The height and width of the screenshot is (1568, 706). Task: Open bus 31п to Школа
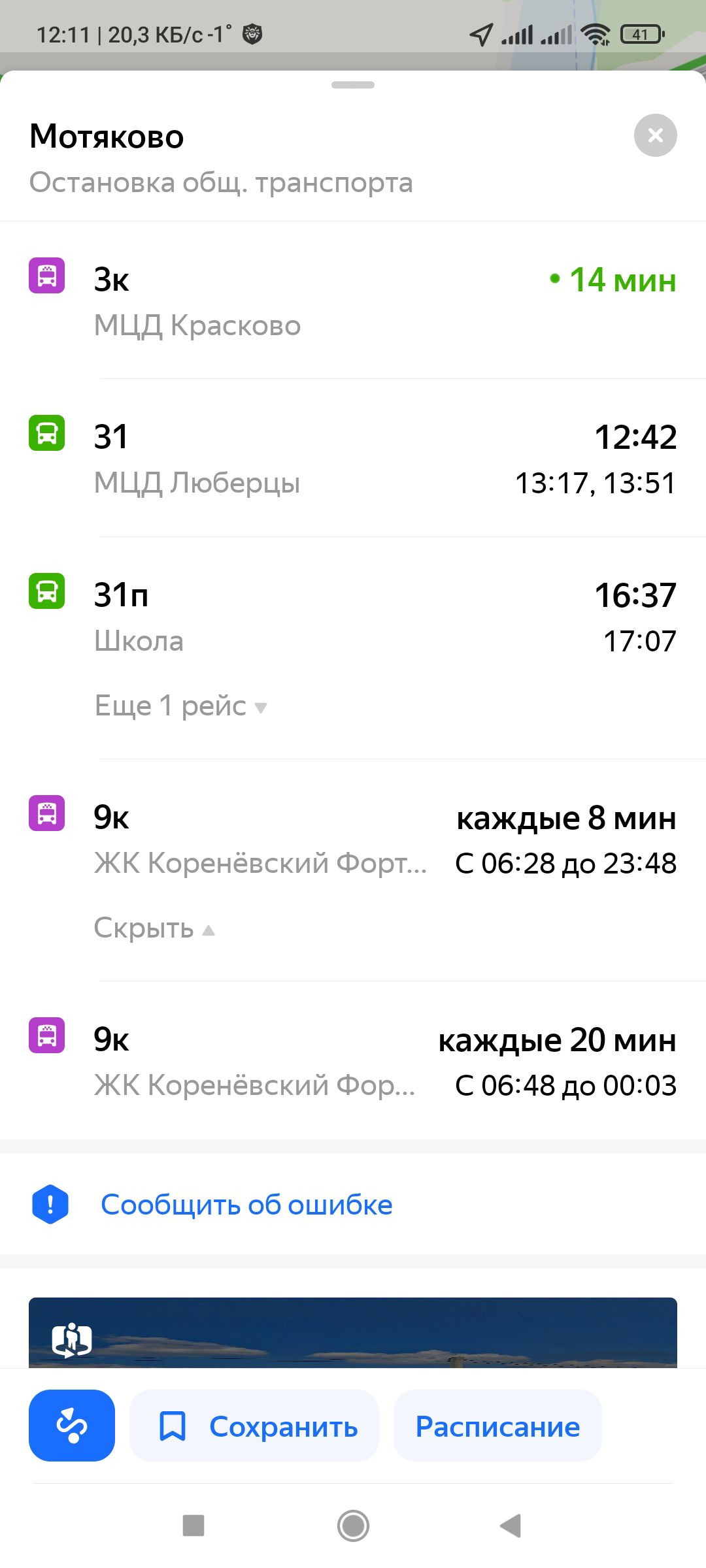pos(353,615)
